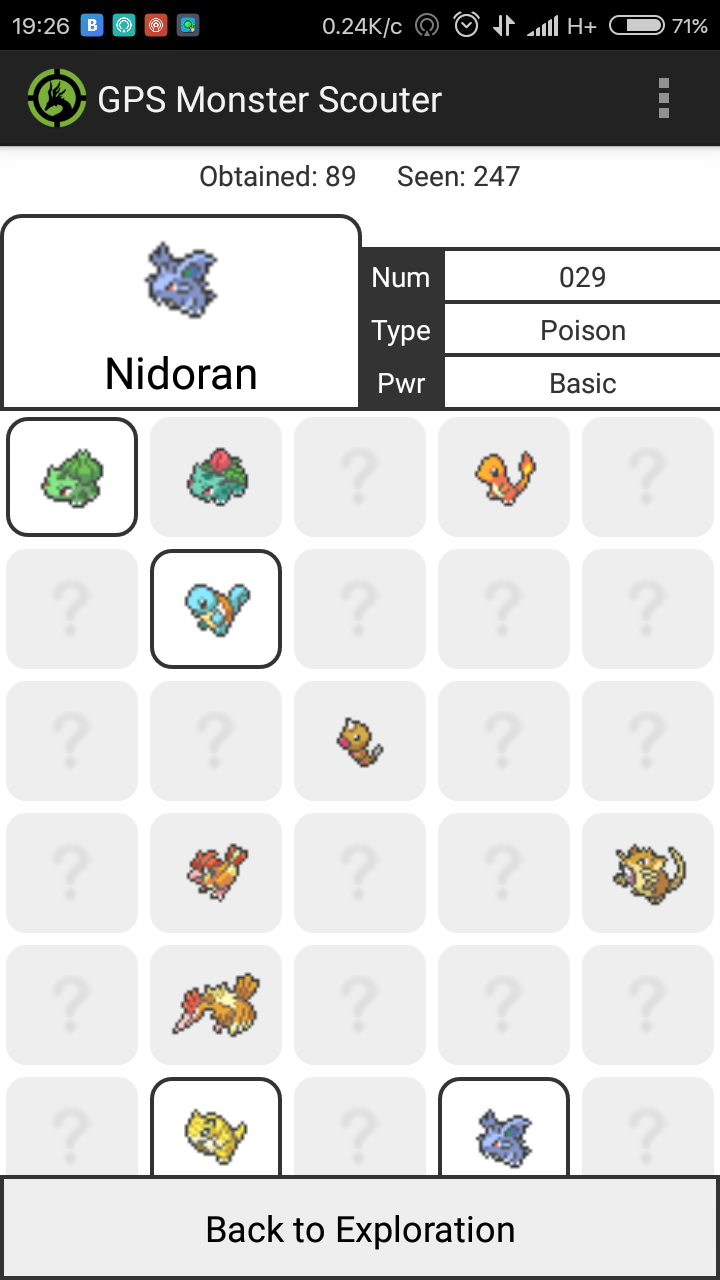Open the orange Charmander tile

click(504, 477)
